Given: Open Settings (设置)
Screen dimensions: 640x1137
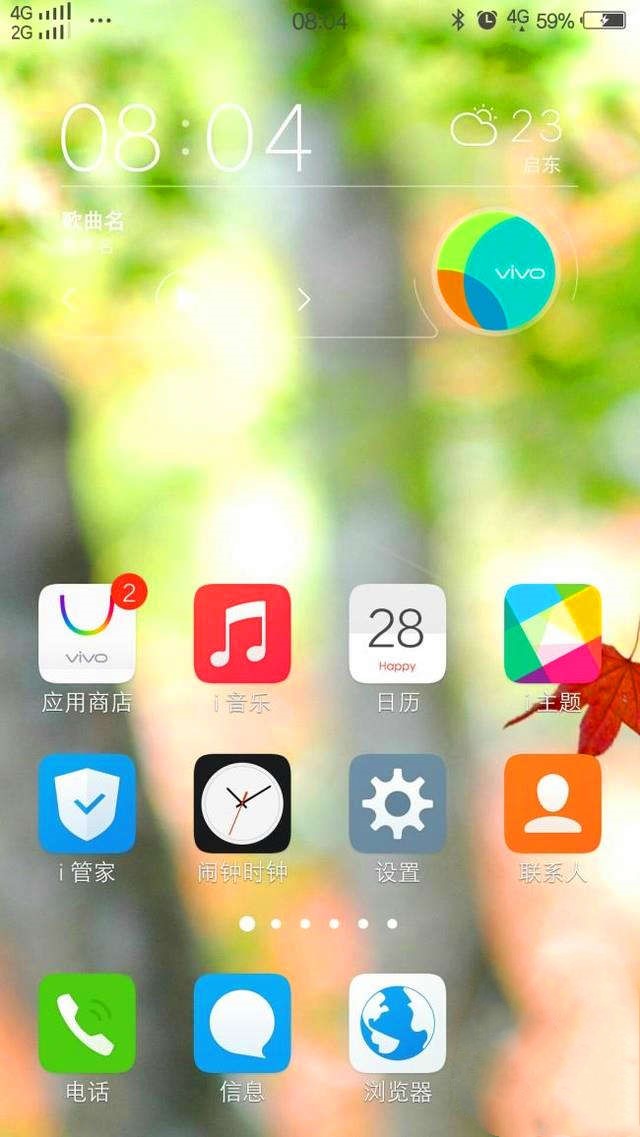Looking at the screenshot, I should tap(397, 804).
